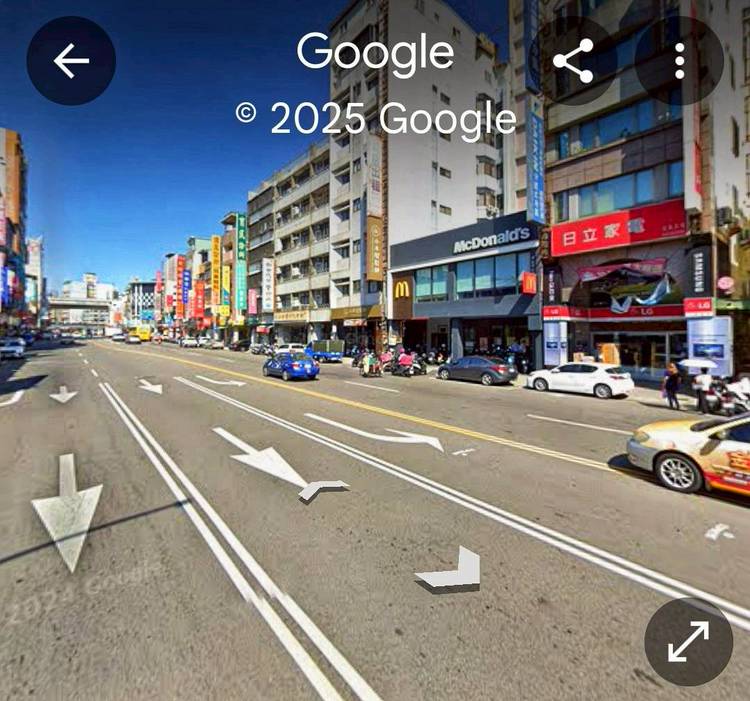Expand Street View to fullscreen

coord(688,641)
